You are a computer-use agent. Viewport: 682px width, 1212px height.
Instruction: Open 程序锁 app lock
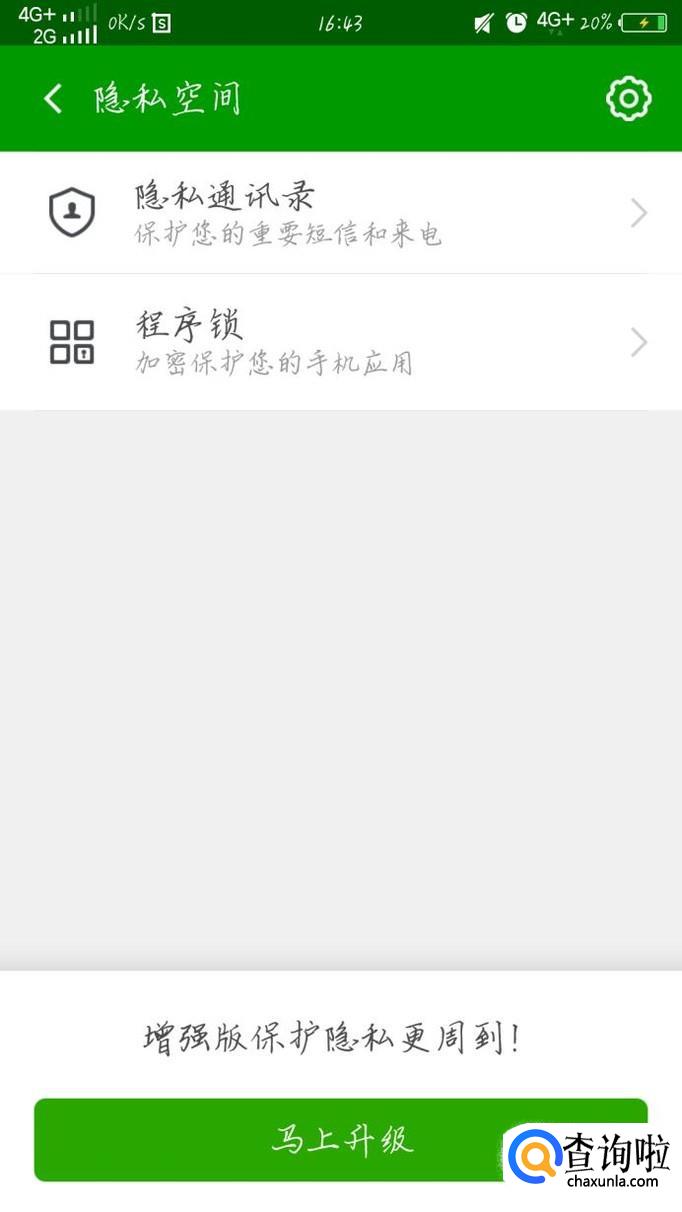pos(340,343)
